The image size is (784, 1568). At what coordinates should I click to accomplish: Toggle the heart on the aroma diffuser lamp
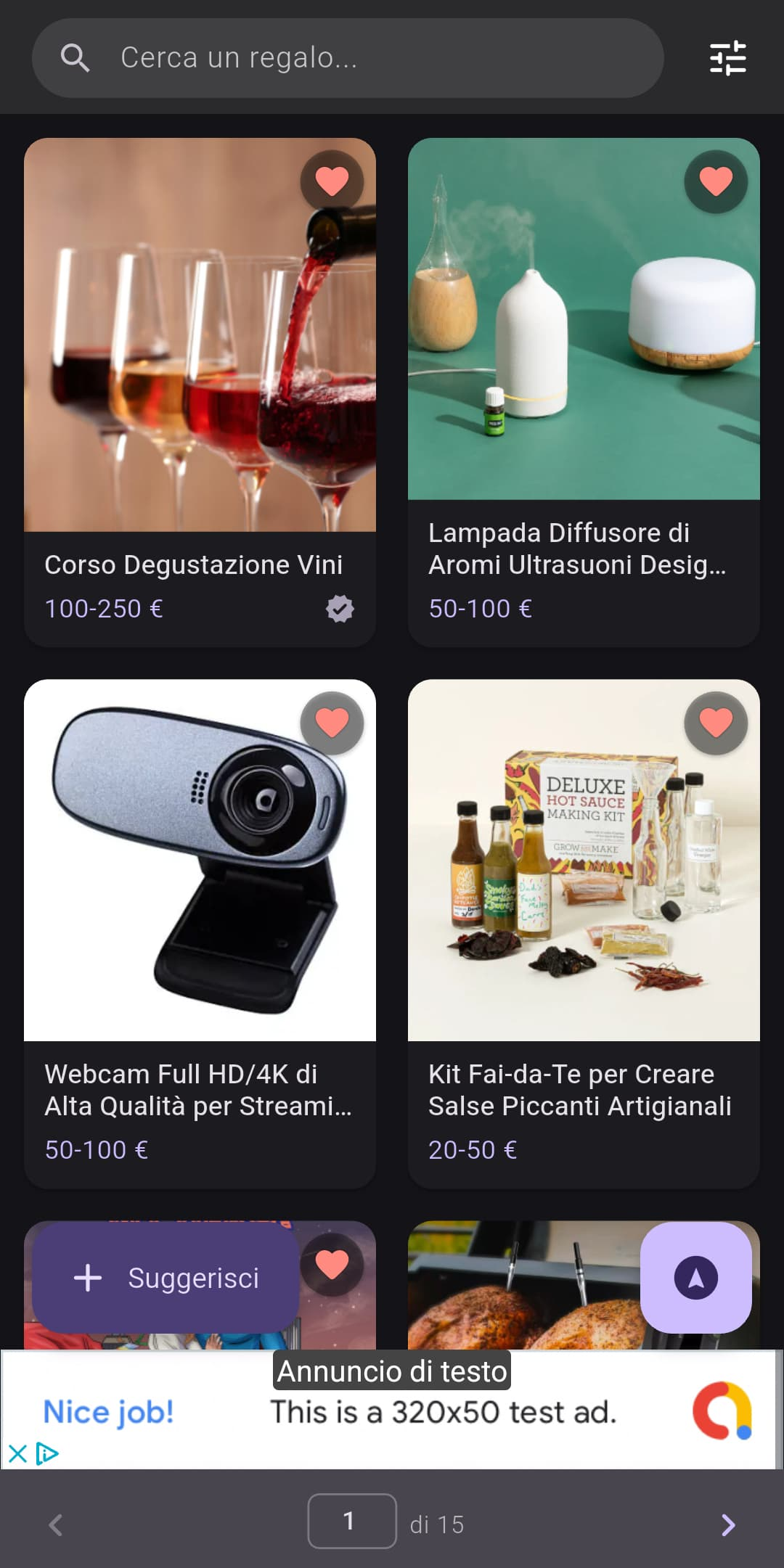click(x=715, y=181)
